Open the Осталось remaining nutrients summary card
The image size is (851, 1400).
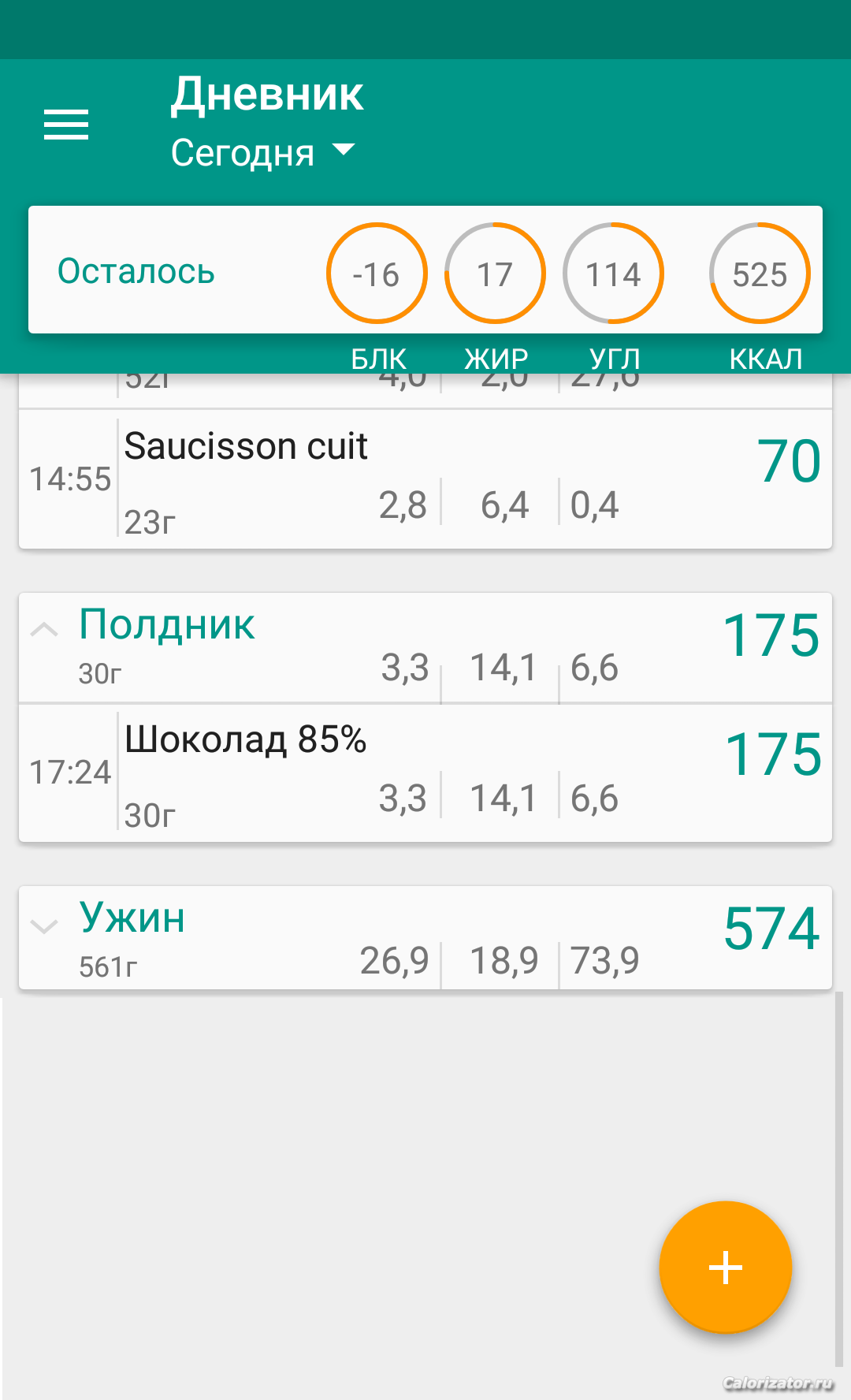[x=425, y=270]
